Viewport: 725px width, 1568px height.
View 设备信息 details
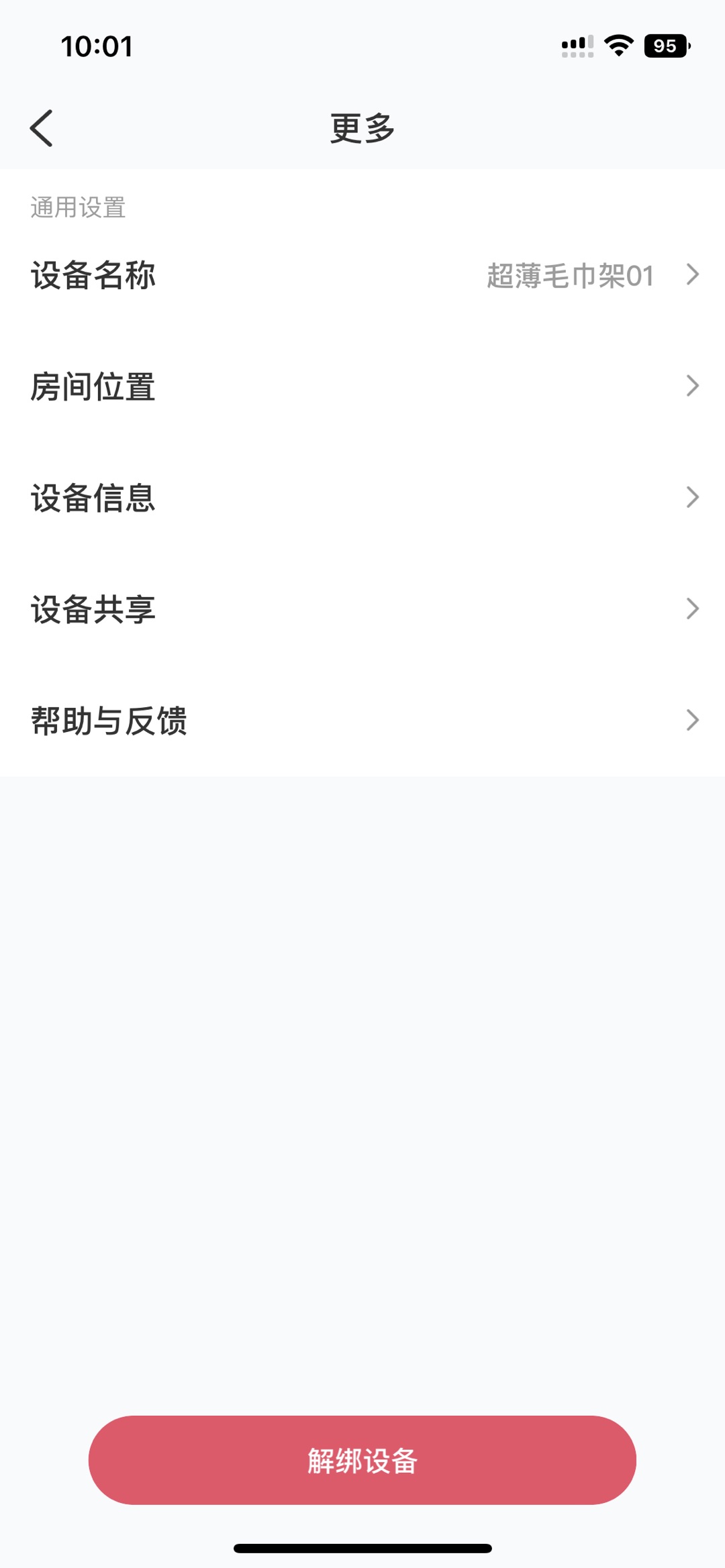362,498
